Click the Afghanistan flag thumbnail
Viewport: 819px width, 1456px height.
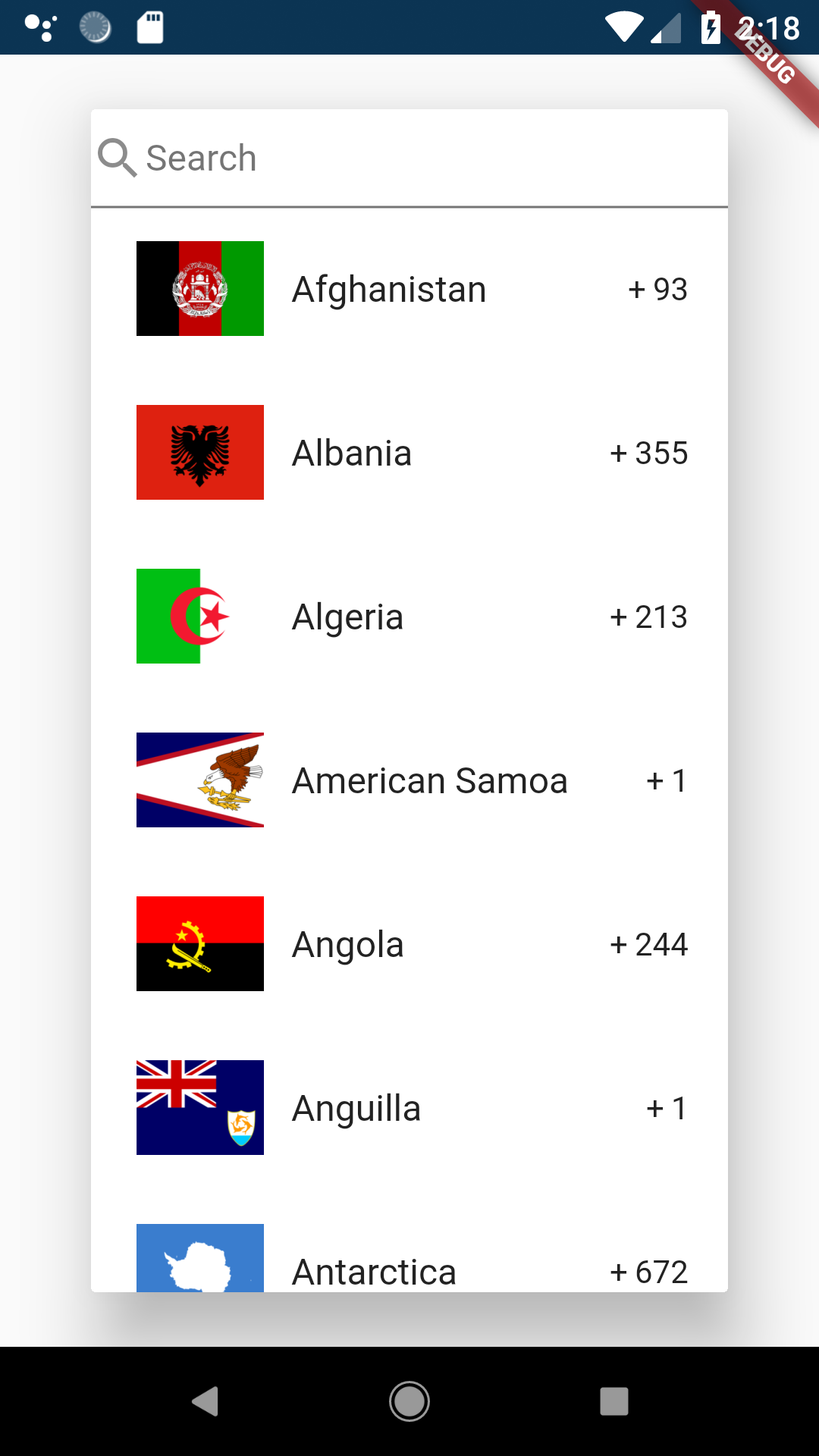[x=199, y=288]
